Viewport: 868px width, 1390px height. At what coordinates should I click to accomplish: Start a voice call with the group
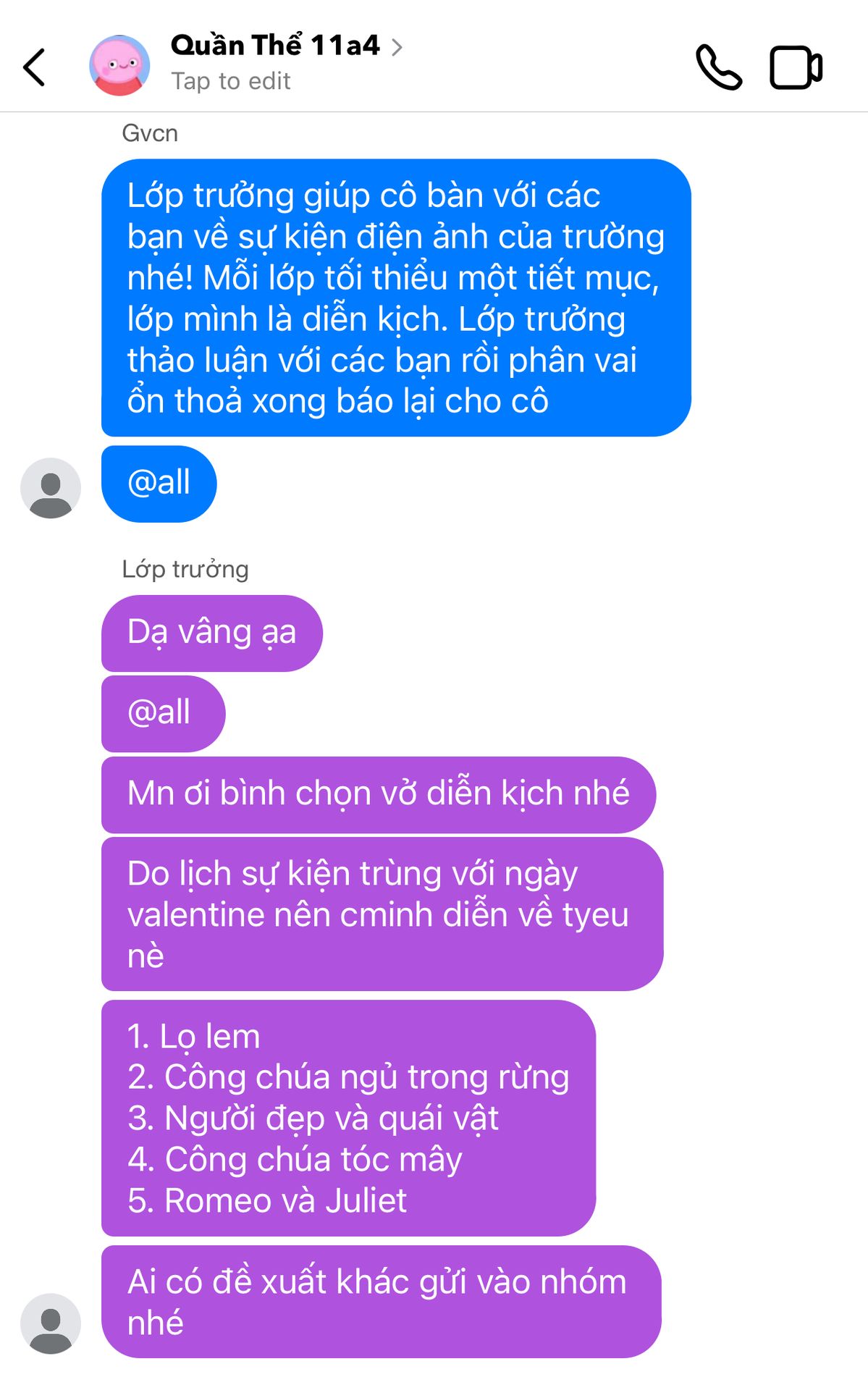coord(718,67)
